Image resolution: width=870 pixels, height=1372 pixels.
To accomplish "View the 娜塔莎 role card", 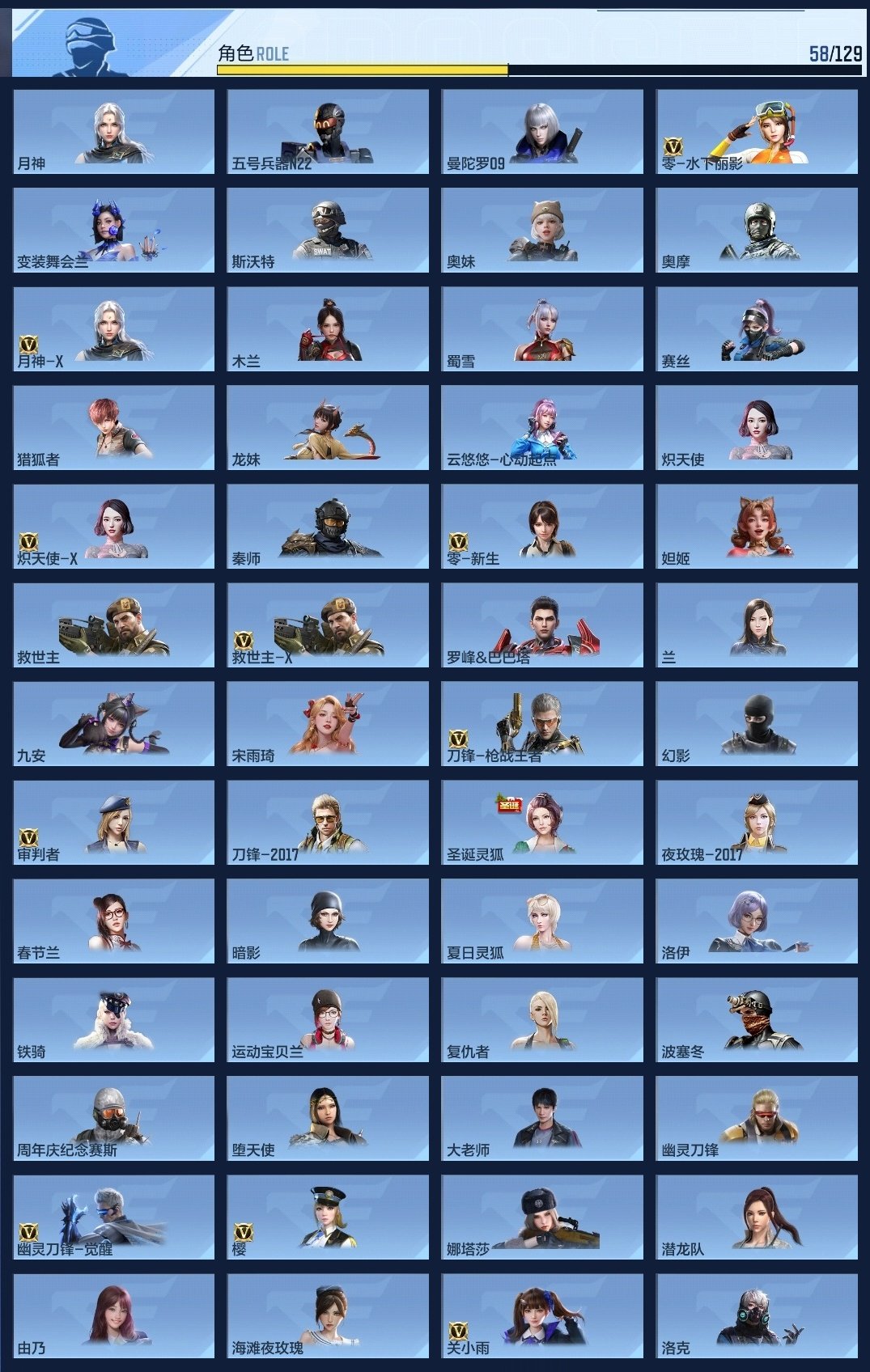I will pyautogui.click(x=542, y=1217).
